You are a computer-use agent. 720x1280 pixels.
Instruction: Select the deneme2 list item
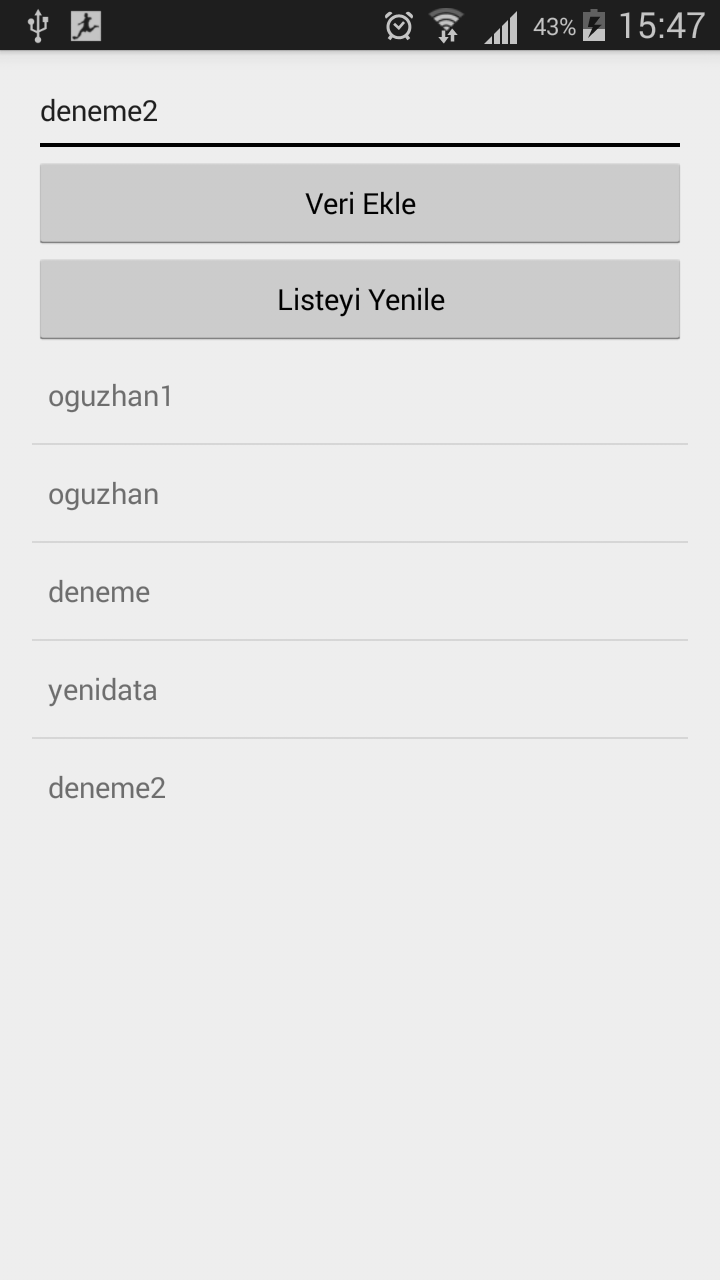pos(360,788)
